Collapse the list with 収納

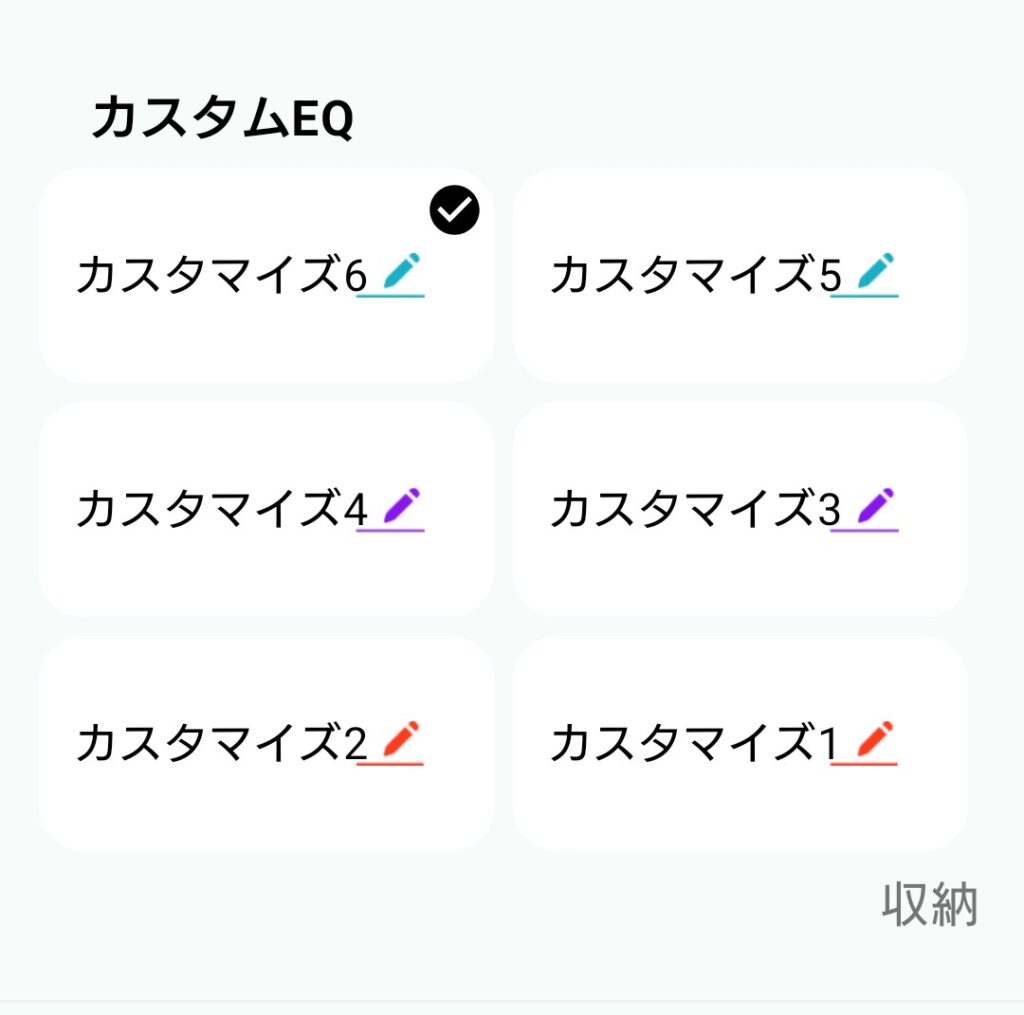point(929,905)
